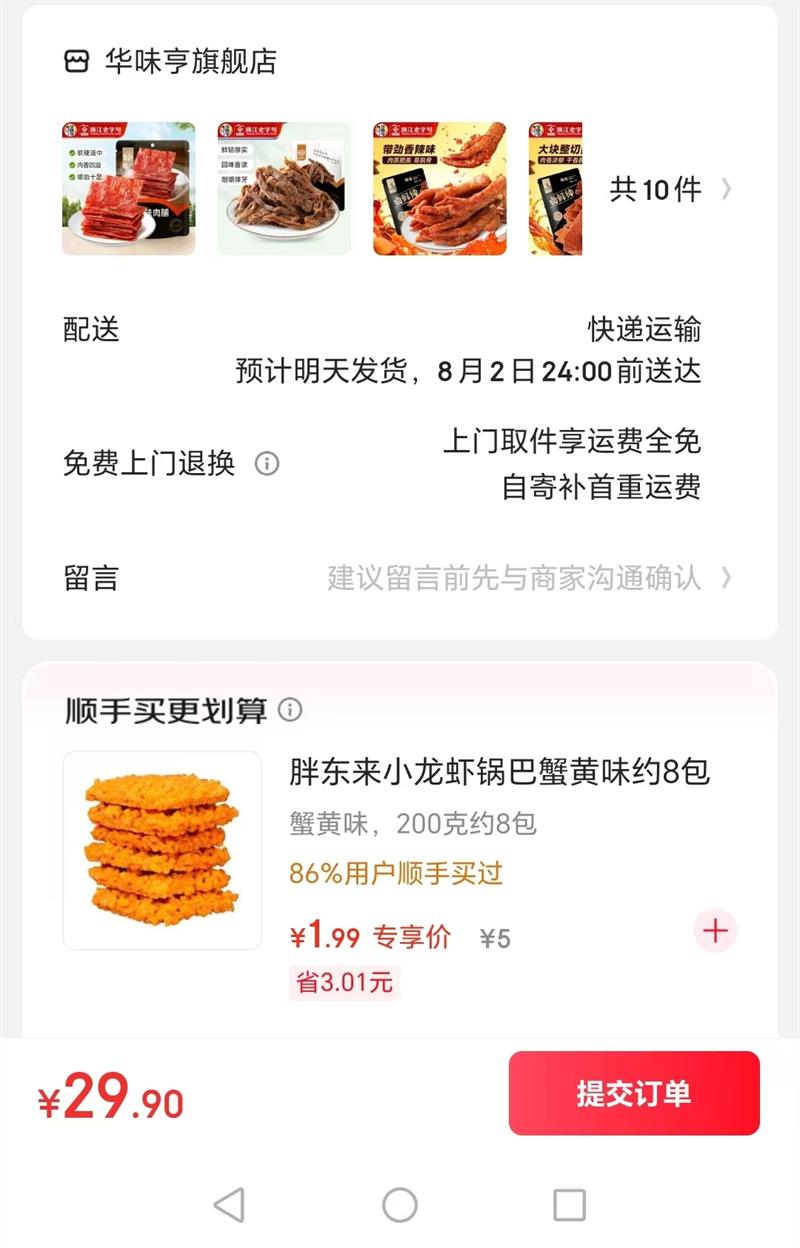Show info for 顺手买更划算
Viewport: 800px width, 1248px height.
(290, 710)
